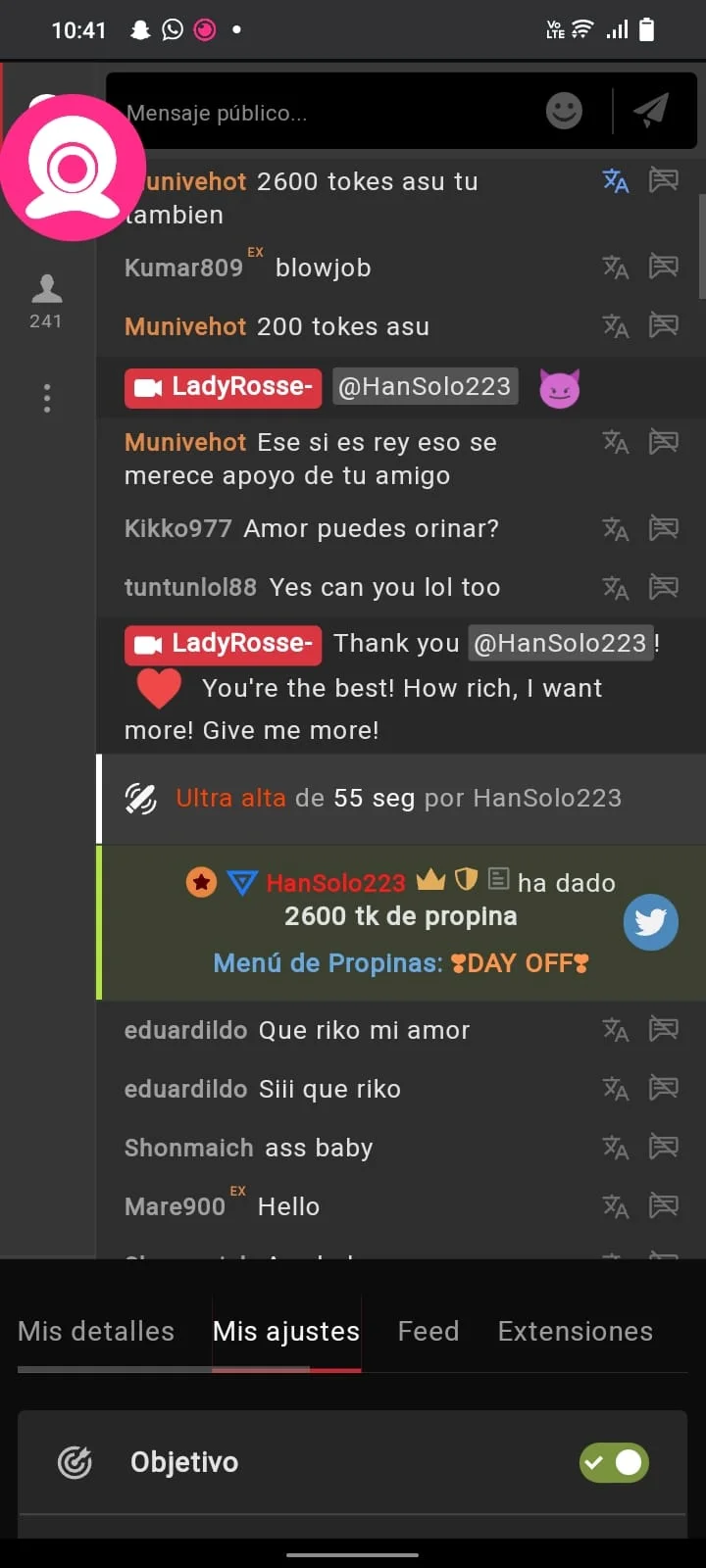Mute icon next to Shonmaich's message
This screenshot has height=1568, width=706.
[x=664, y=1148]
